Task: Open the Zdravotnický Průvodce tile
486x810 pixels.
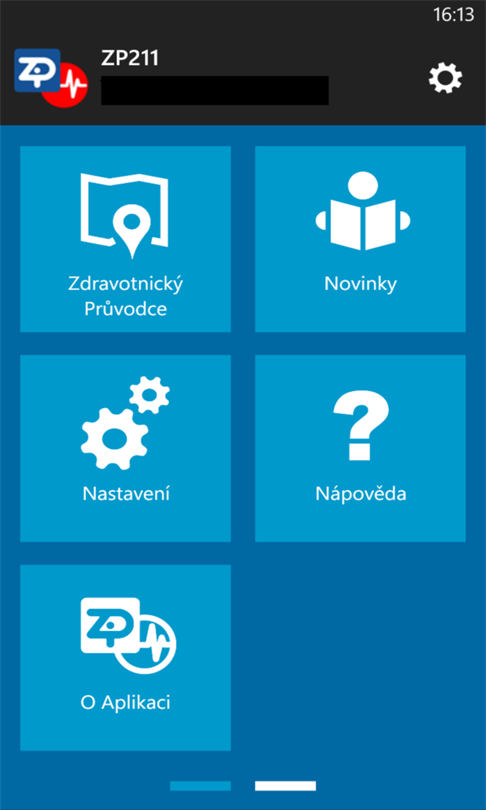Action: (126, 239)
